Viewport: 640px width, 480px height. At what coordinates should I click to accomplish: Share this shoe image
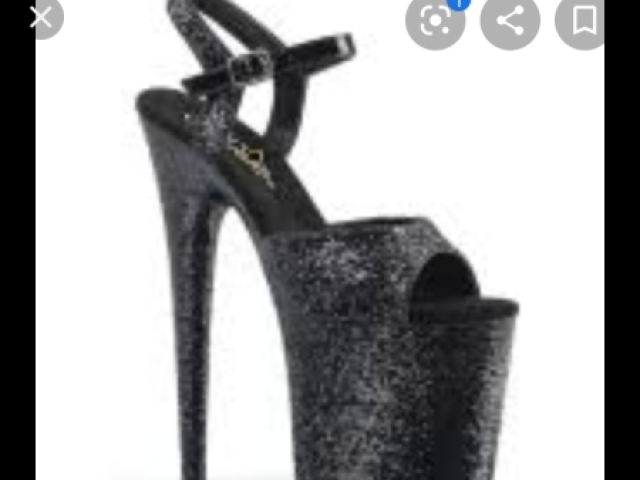tap(510, 20)
